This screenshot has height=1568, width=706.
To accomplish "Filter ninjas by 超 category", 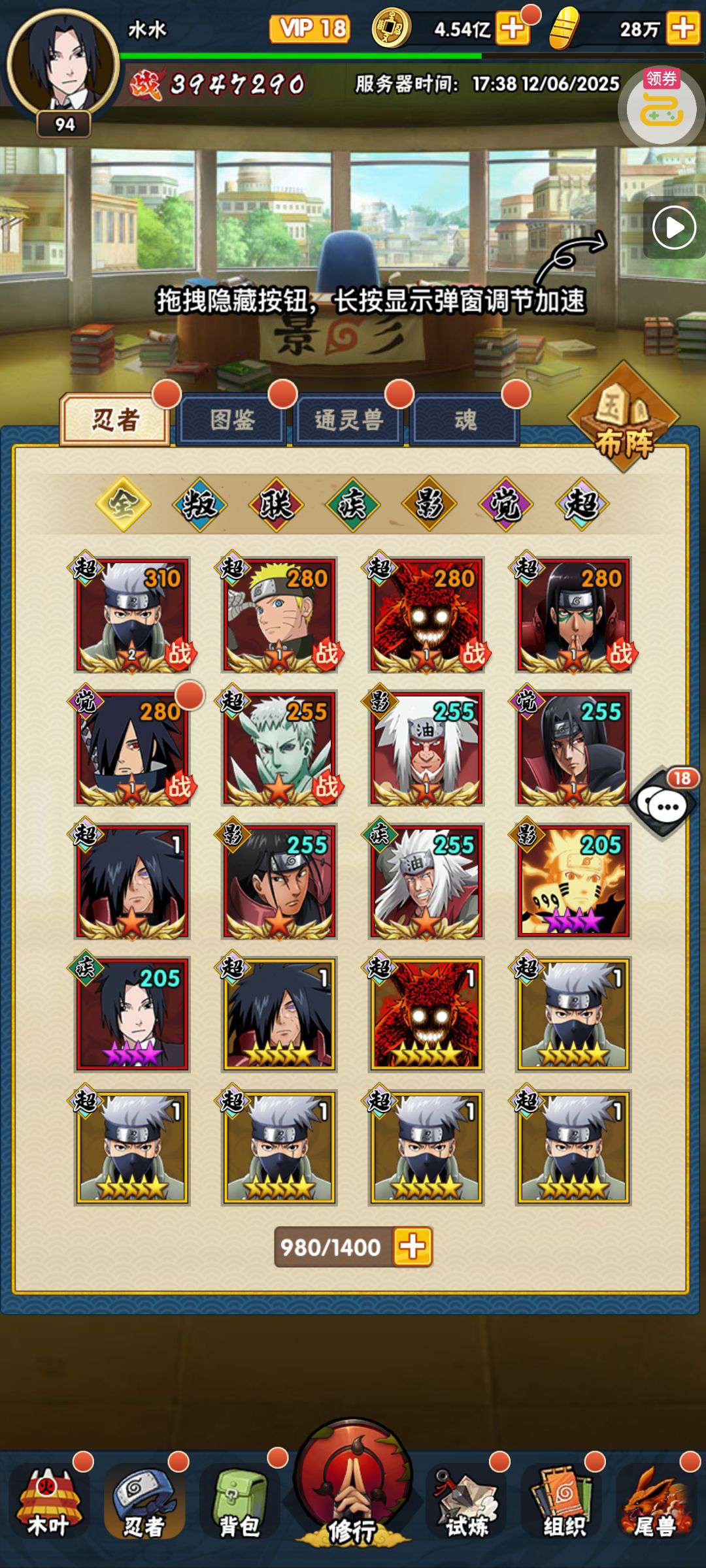I will [582, 504].
